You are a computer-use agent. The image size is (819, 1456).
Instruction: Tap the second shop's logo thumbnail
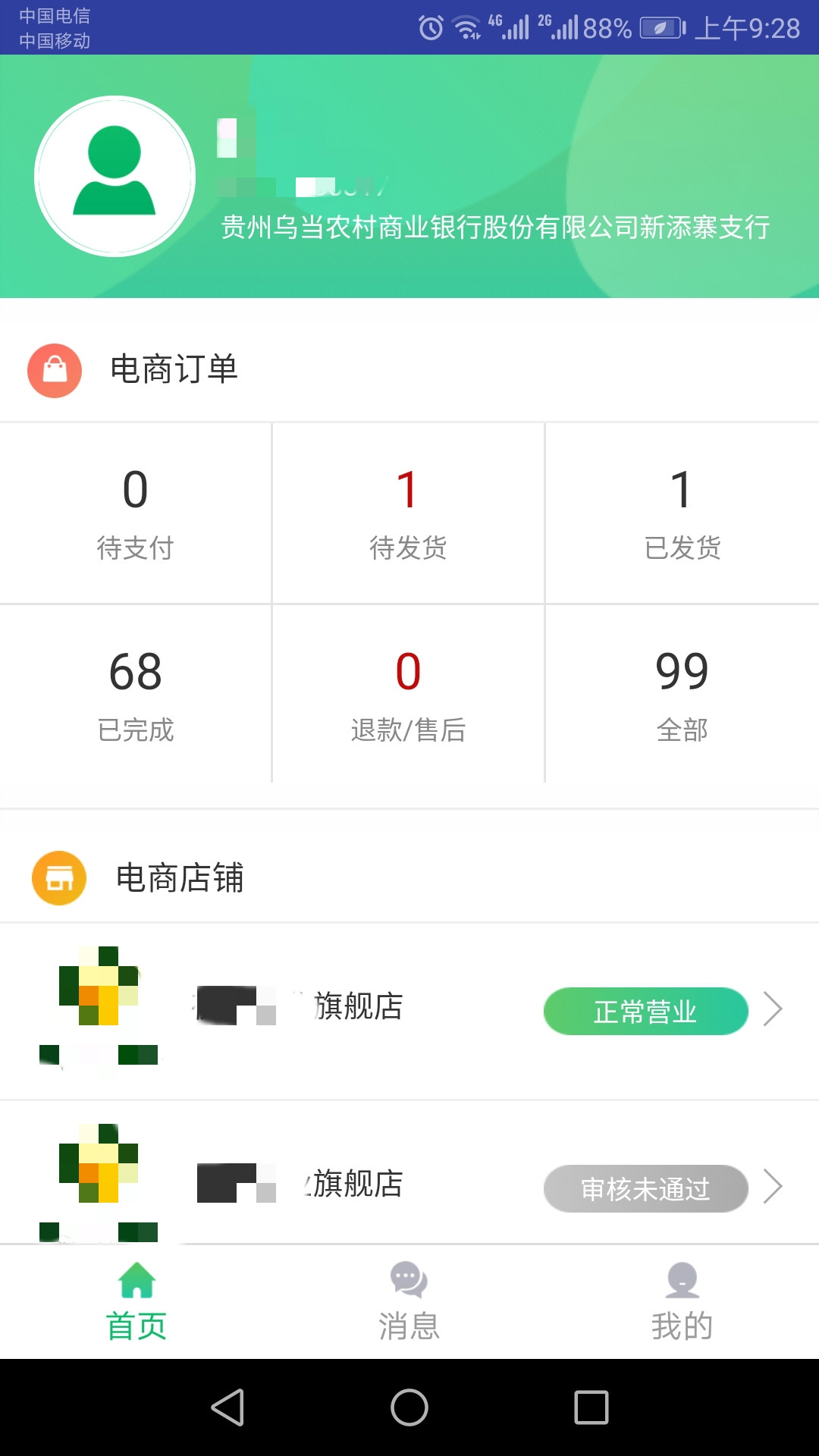coord(99,1183)
